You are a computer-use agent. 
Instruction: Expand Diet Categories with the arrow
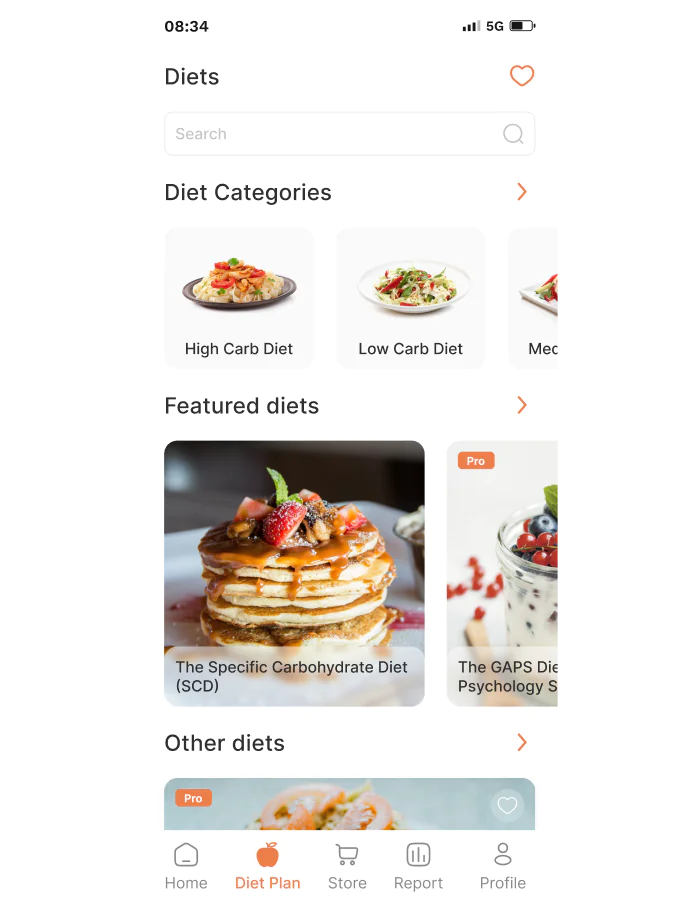point(521,192)
